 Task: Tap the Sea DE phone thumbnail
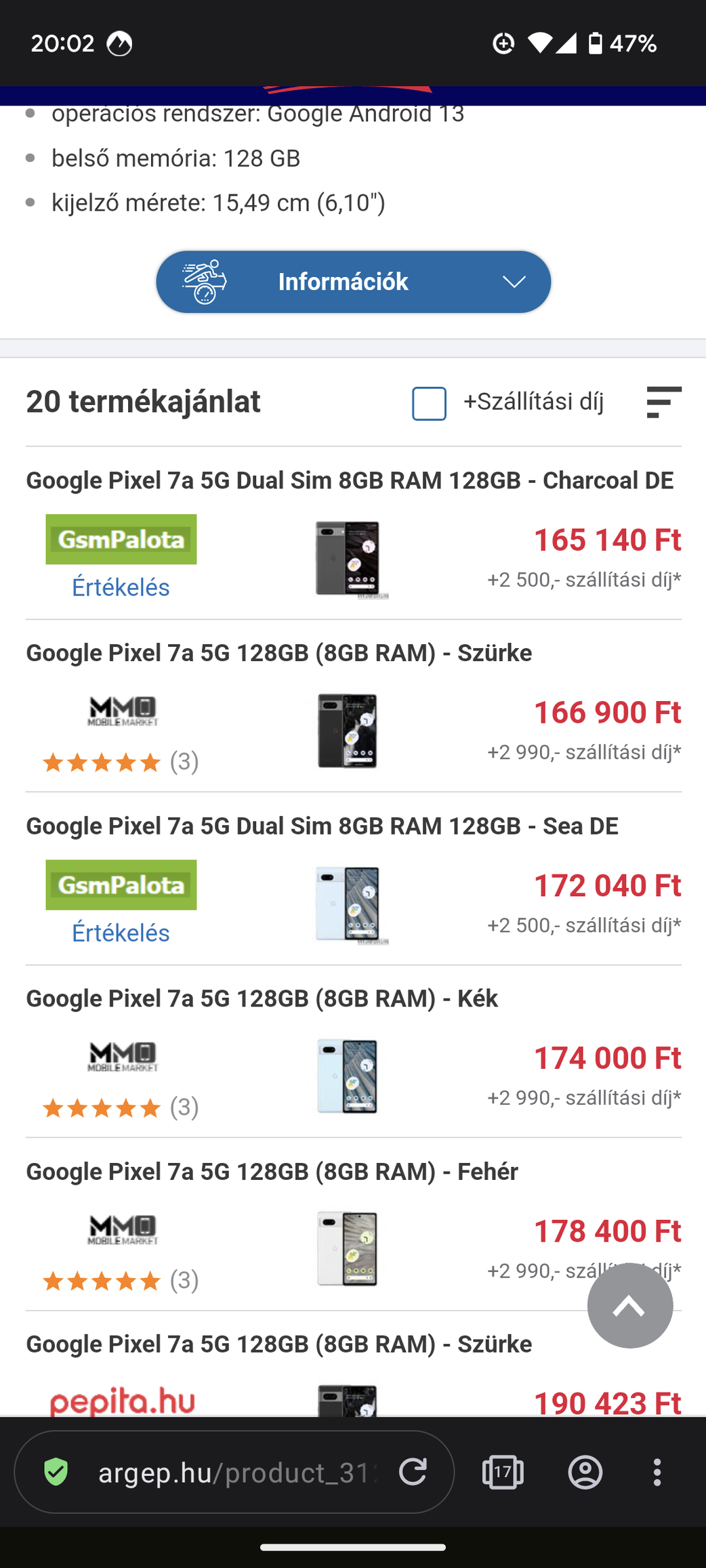[348, 904]
